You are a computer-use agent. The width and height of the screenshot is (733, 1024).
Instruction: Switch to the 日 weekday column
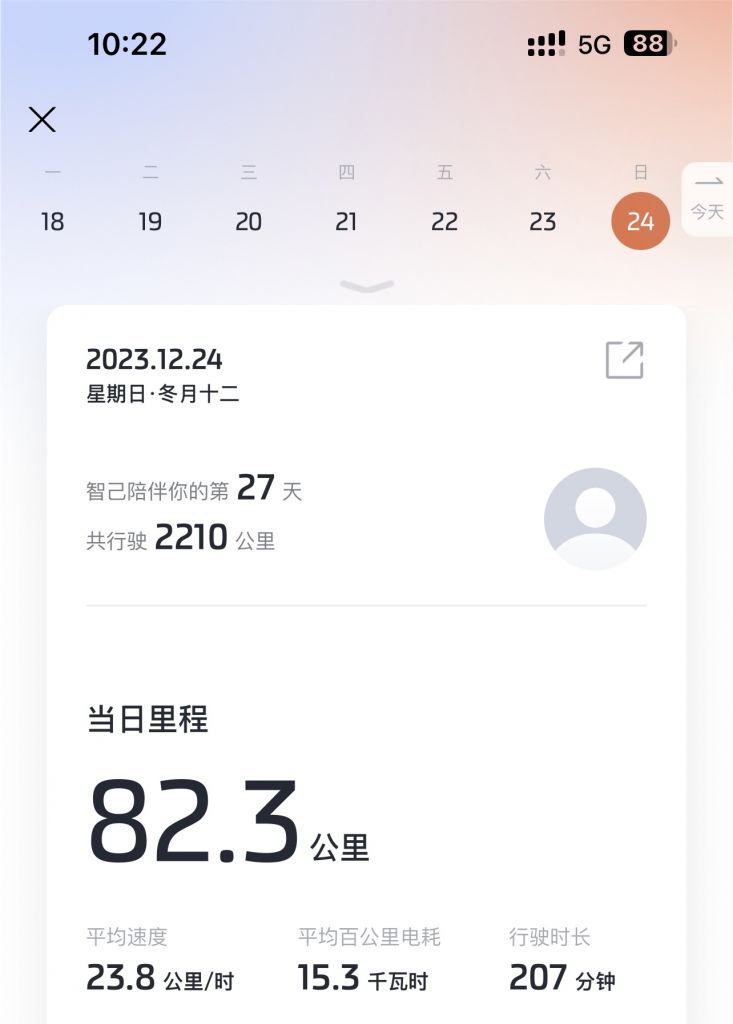640,171
